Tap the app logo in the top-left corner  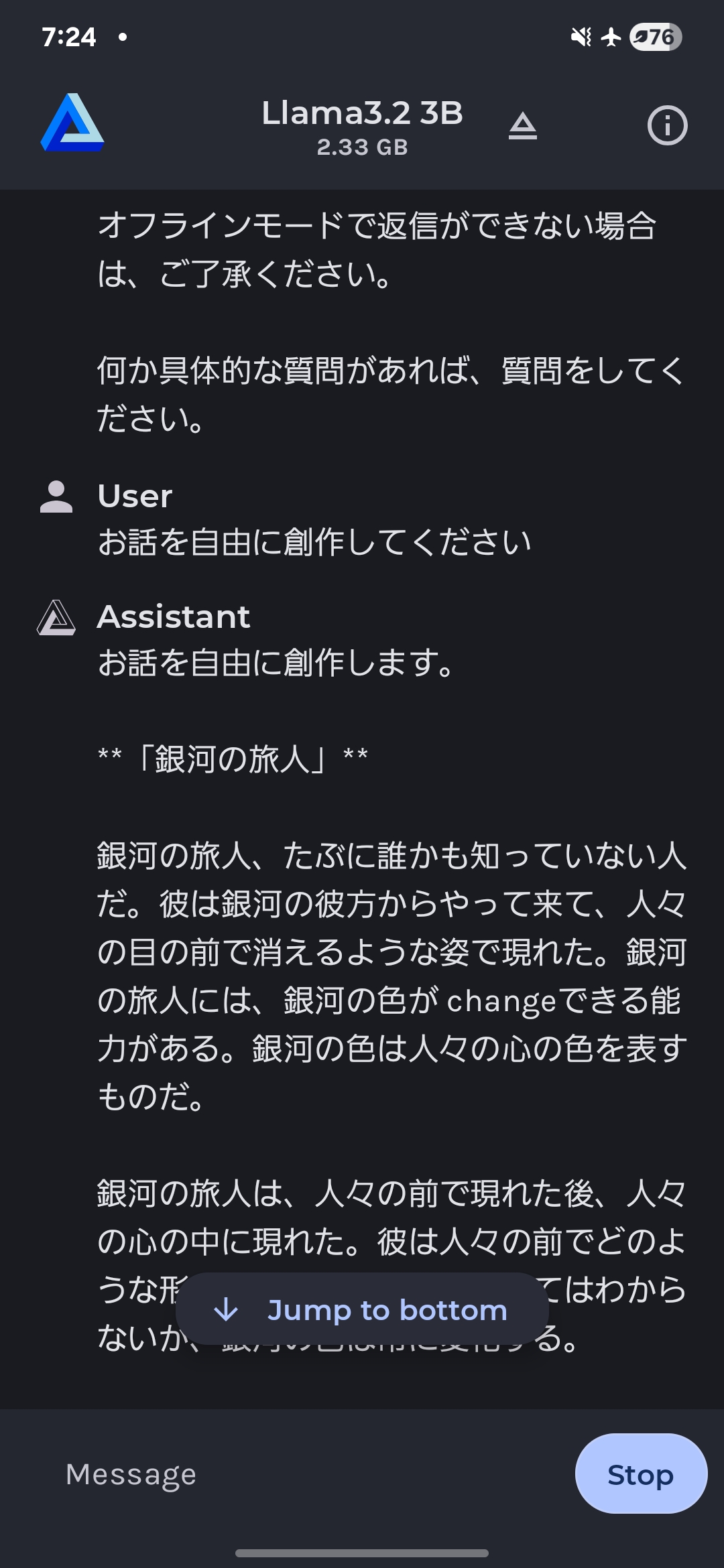72,123
